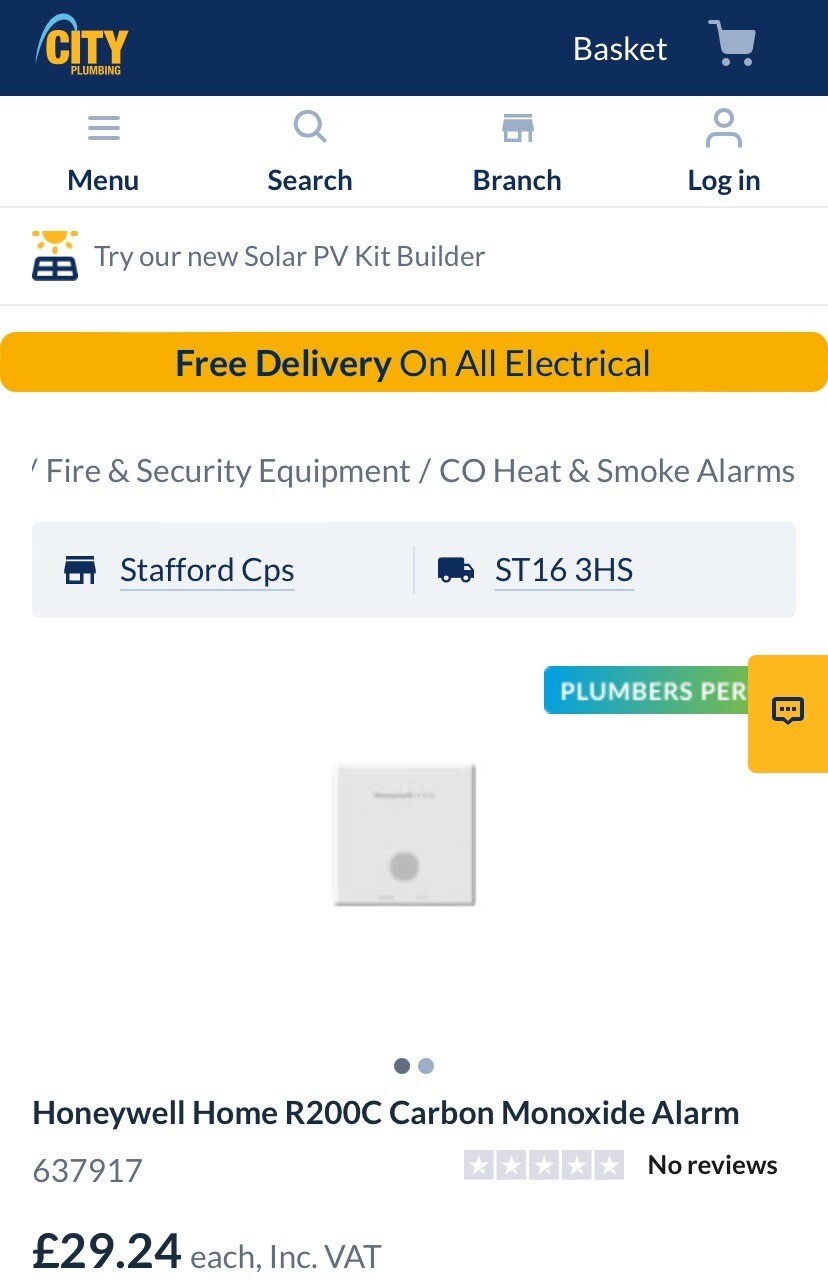Viewport: 828px width, 1288px height.
Task: Open Search
Action: click(x=310, y=153)
